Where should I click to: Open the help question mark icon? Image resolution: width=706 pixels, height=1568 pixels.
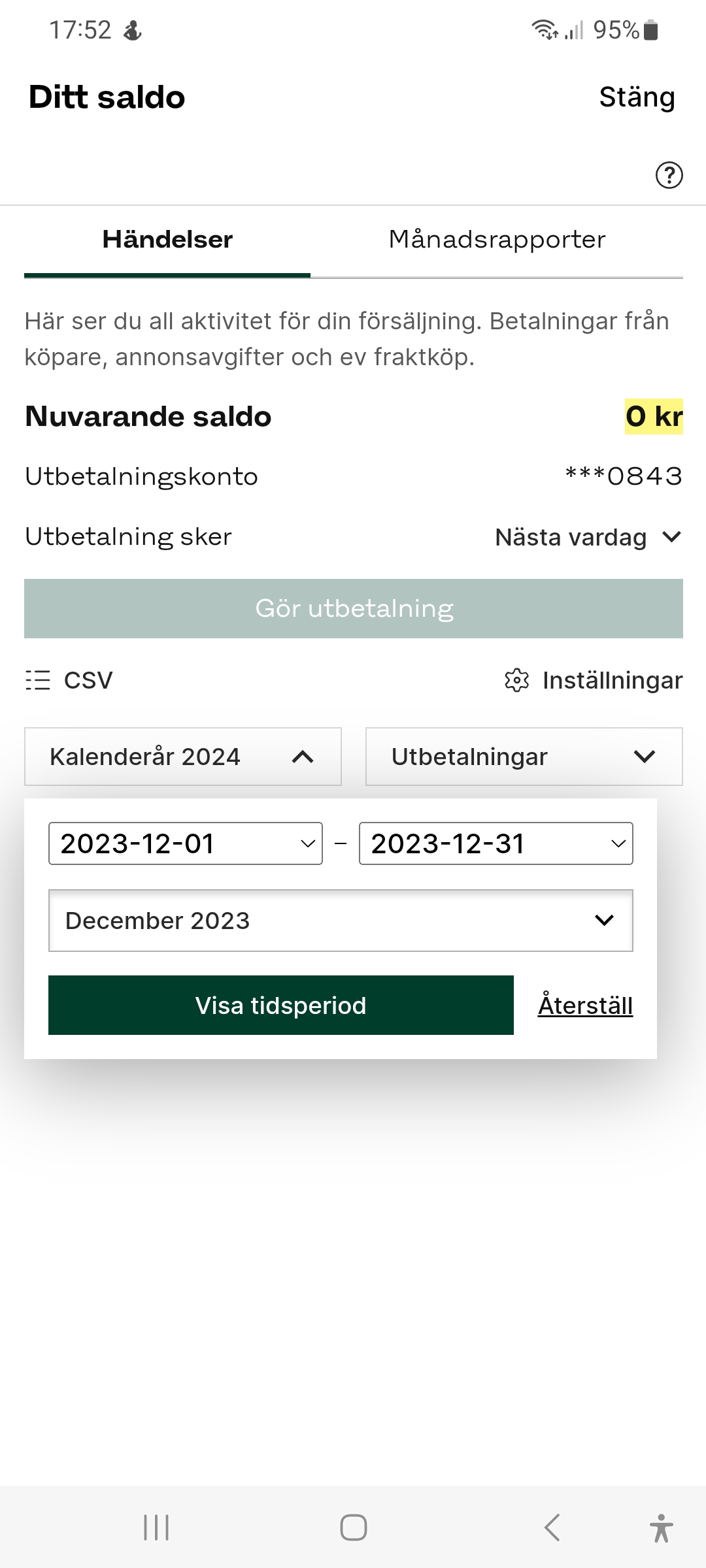[669, 175]
